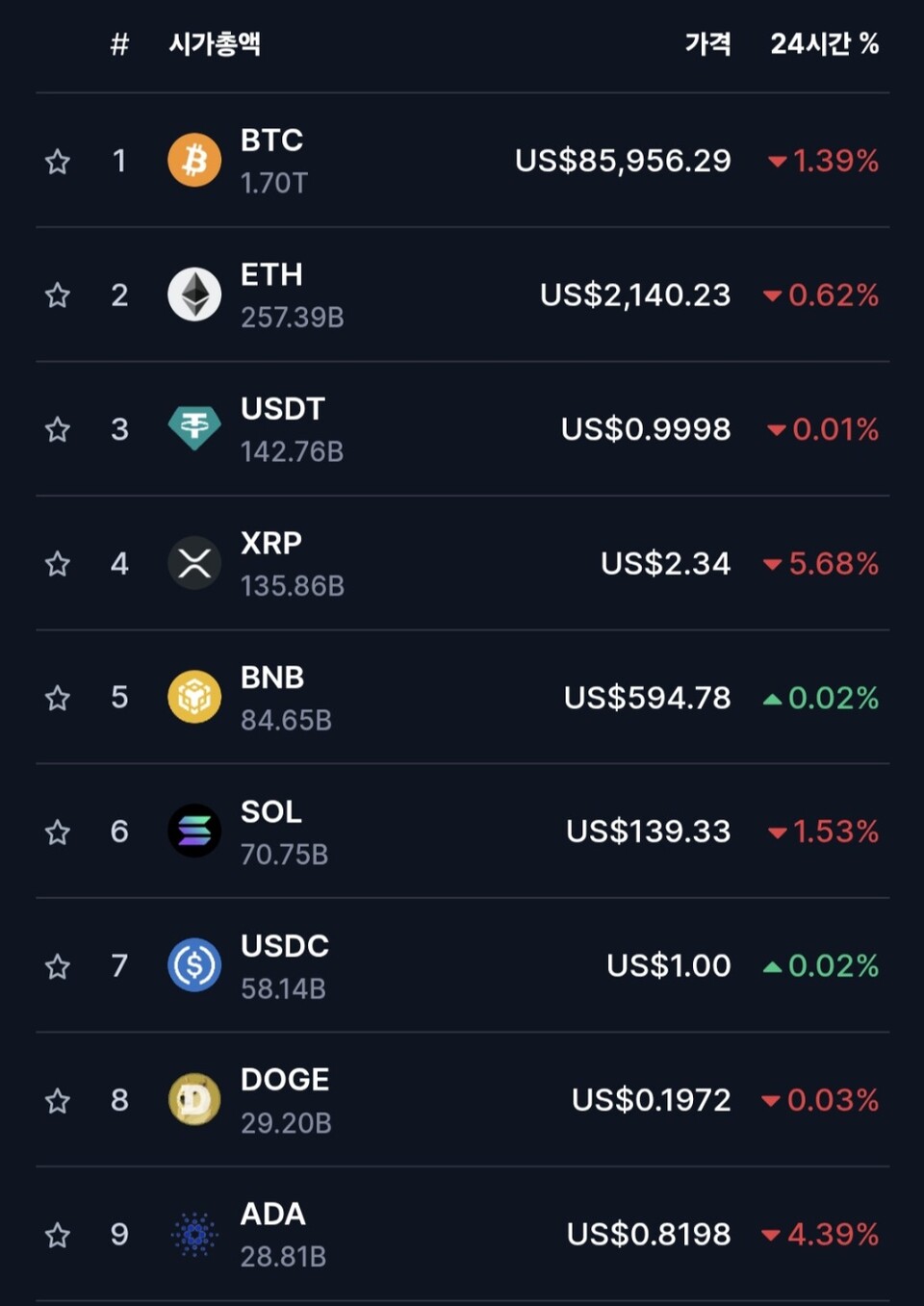
Task: Tap the star next to DOGE
Action: pyautogui.click(x=58, y=1100)
